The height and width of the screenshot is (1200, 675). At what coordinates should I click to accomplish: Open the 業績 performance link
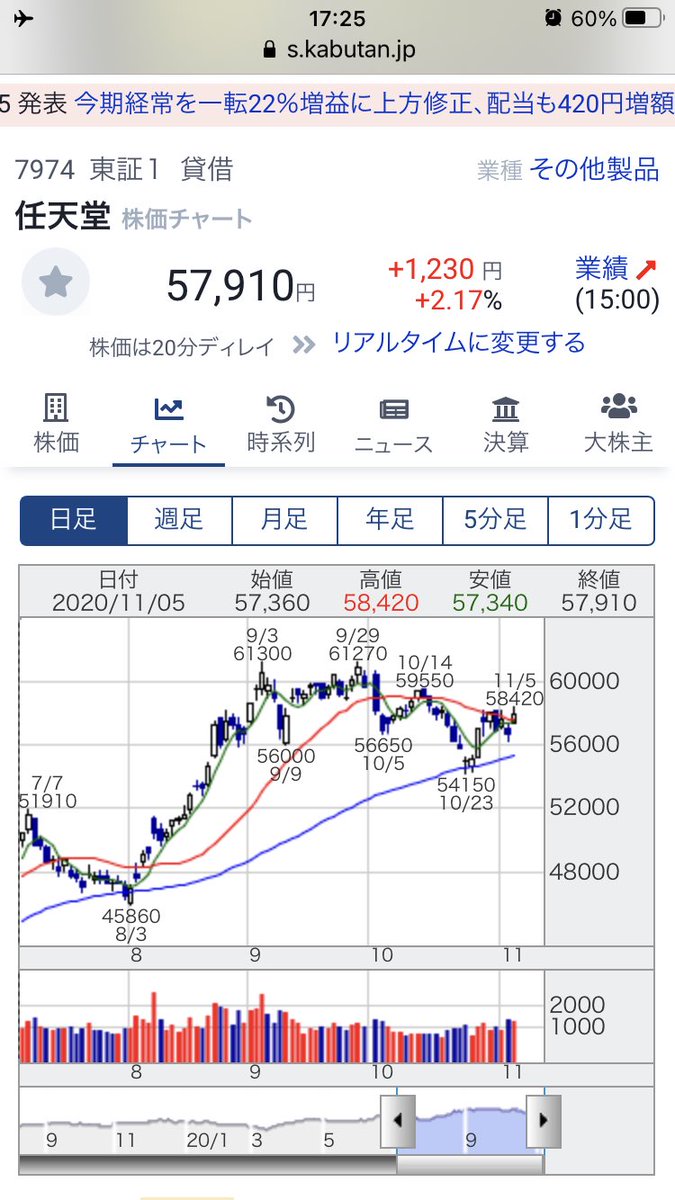[x=616, y=268]
